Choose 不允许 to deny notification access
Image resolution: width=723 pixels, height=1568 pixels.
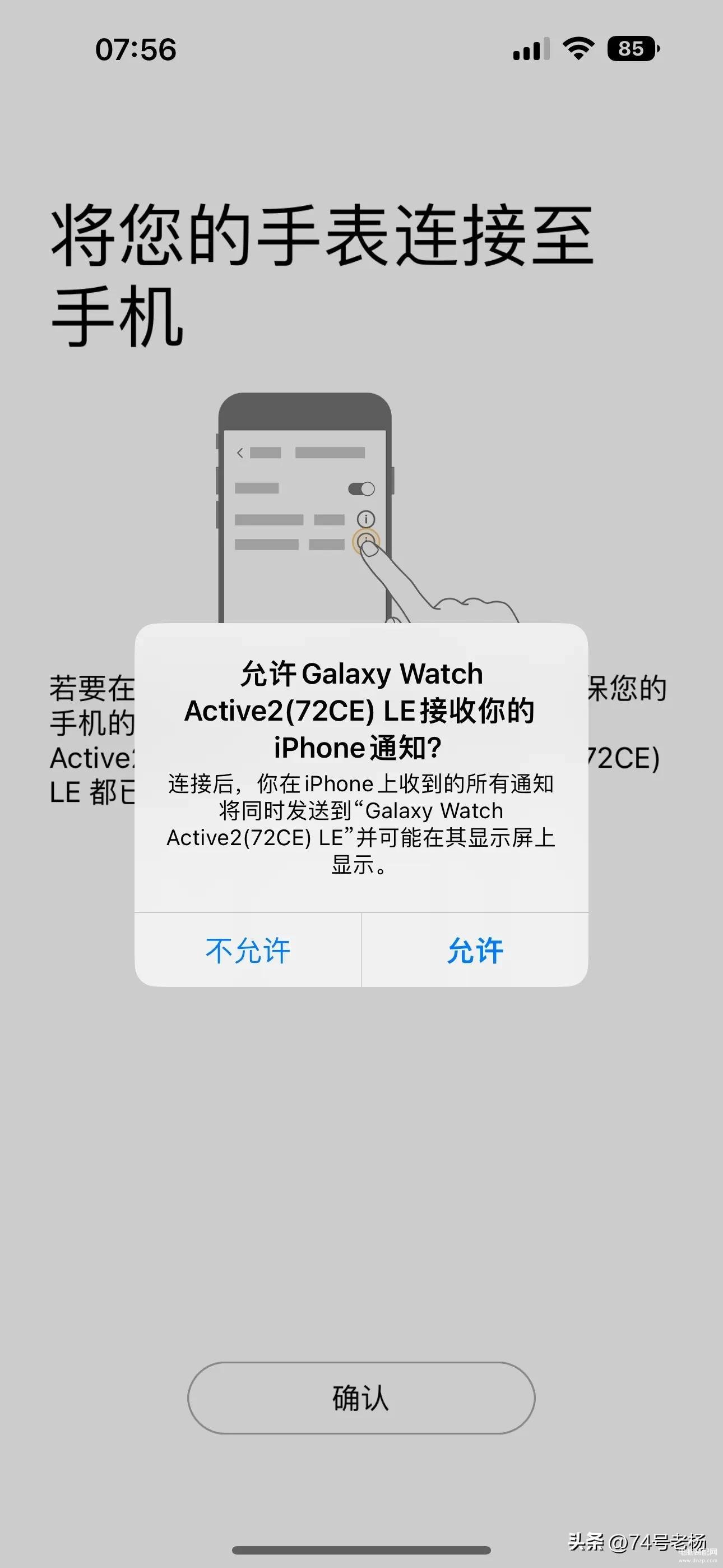point(248,950)
